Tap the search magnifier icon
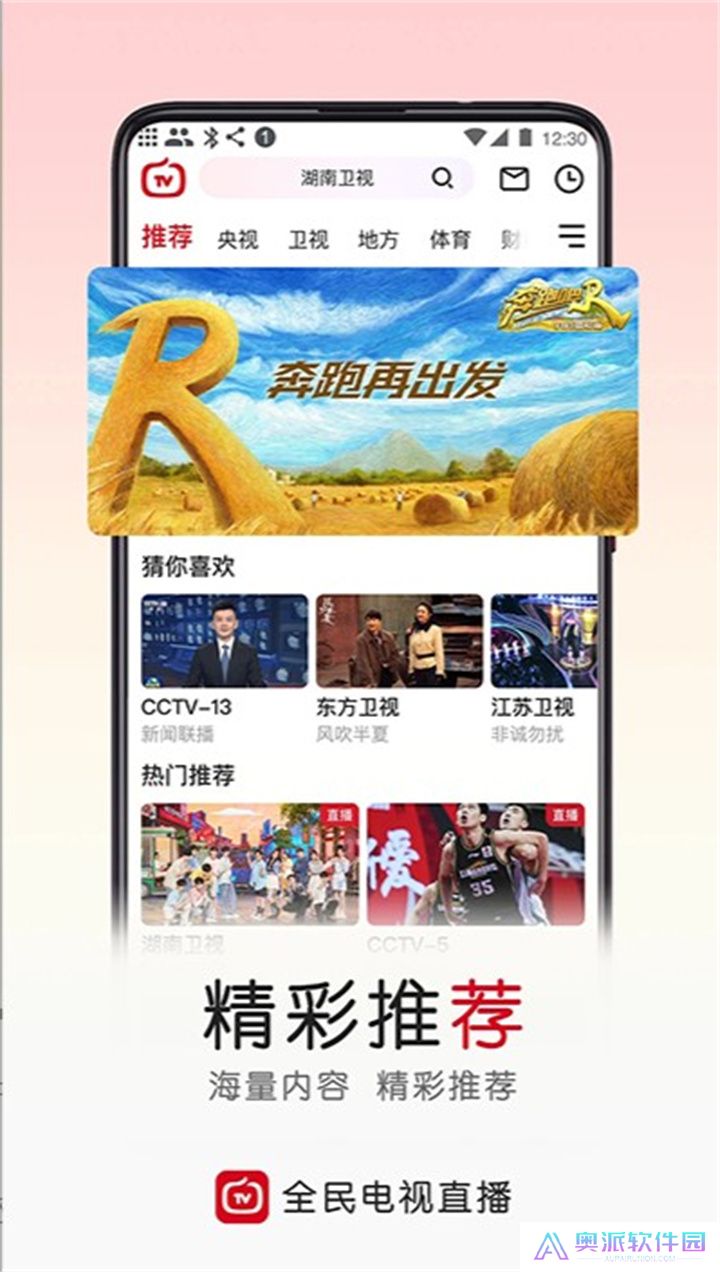The height and width of the screenshot is (1272, 720). (440, 179)
